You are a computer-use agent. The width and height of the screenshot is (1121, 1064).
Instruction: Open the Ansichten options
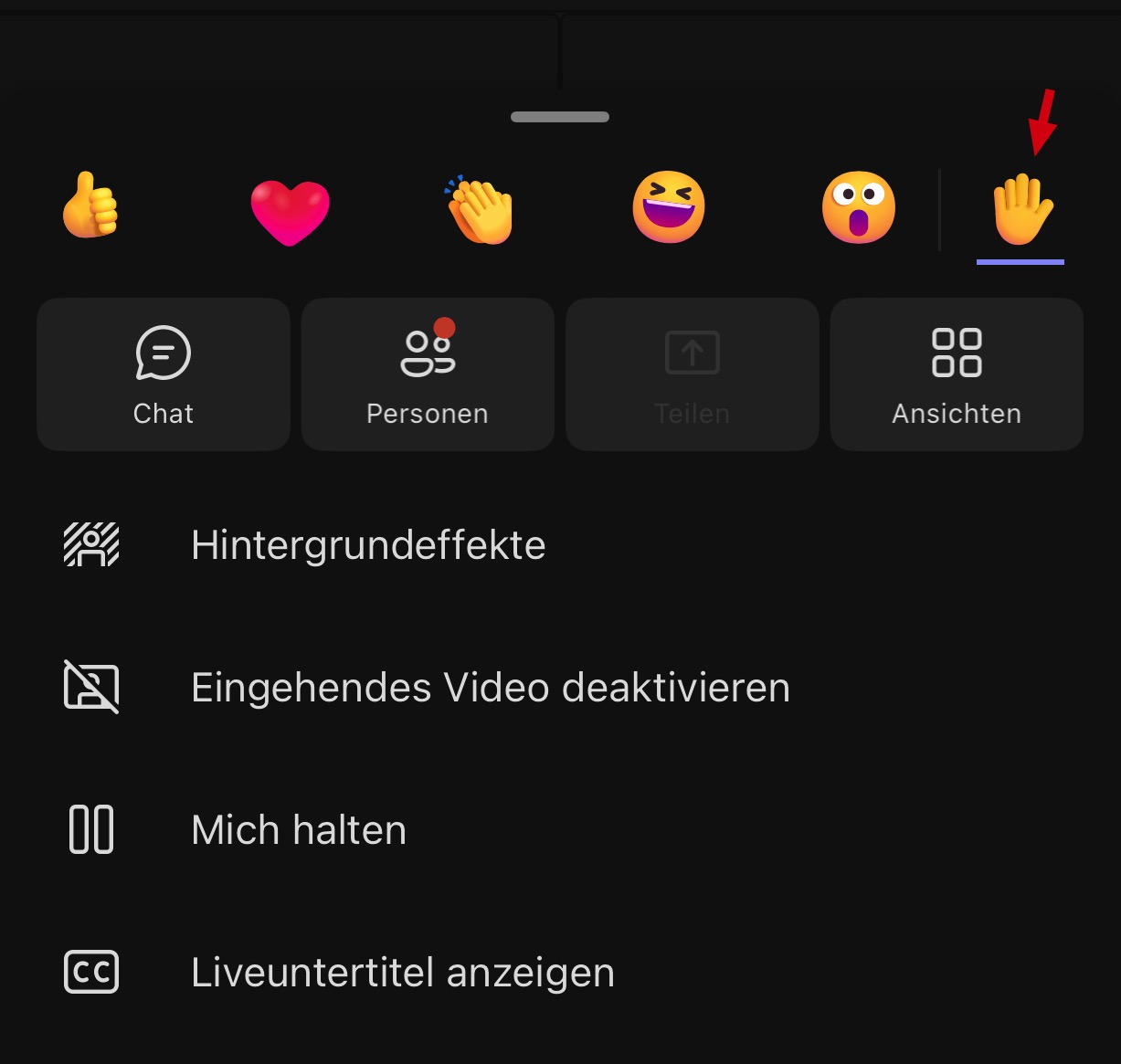point(957,374)
